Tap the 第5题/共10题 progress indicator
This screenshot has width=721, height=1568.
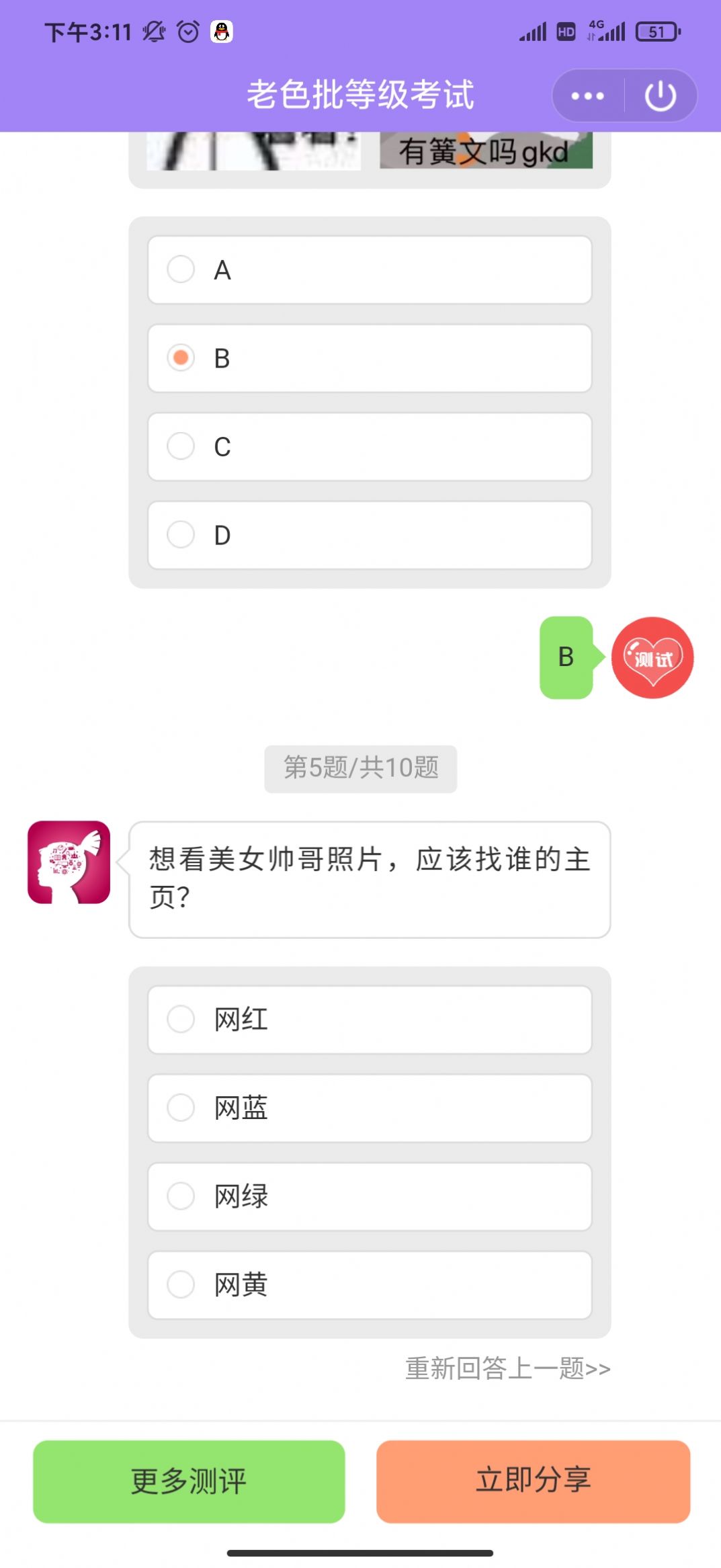click(360, 768)
